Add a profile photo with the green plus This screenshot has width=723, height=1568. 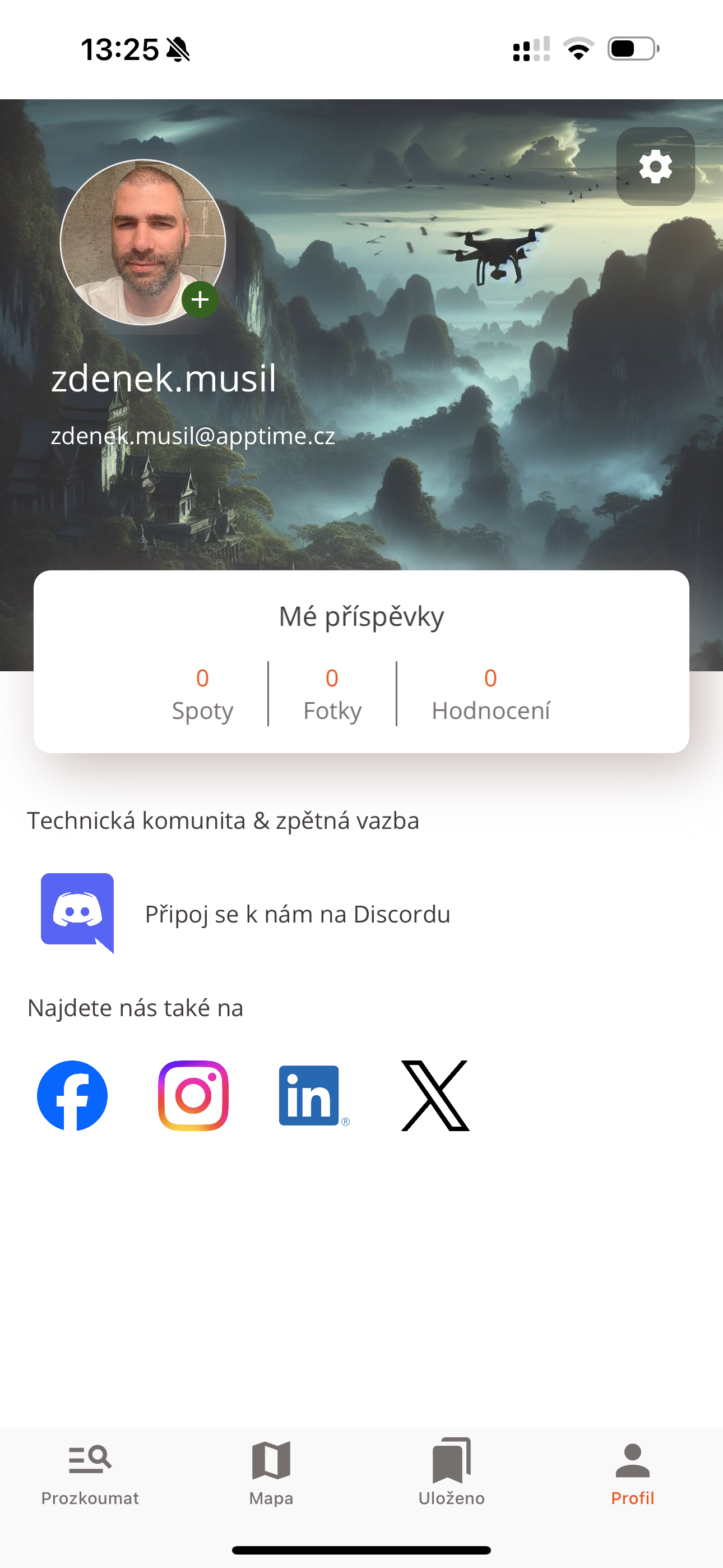(x=200, y=299)
